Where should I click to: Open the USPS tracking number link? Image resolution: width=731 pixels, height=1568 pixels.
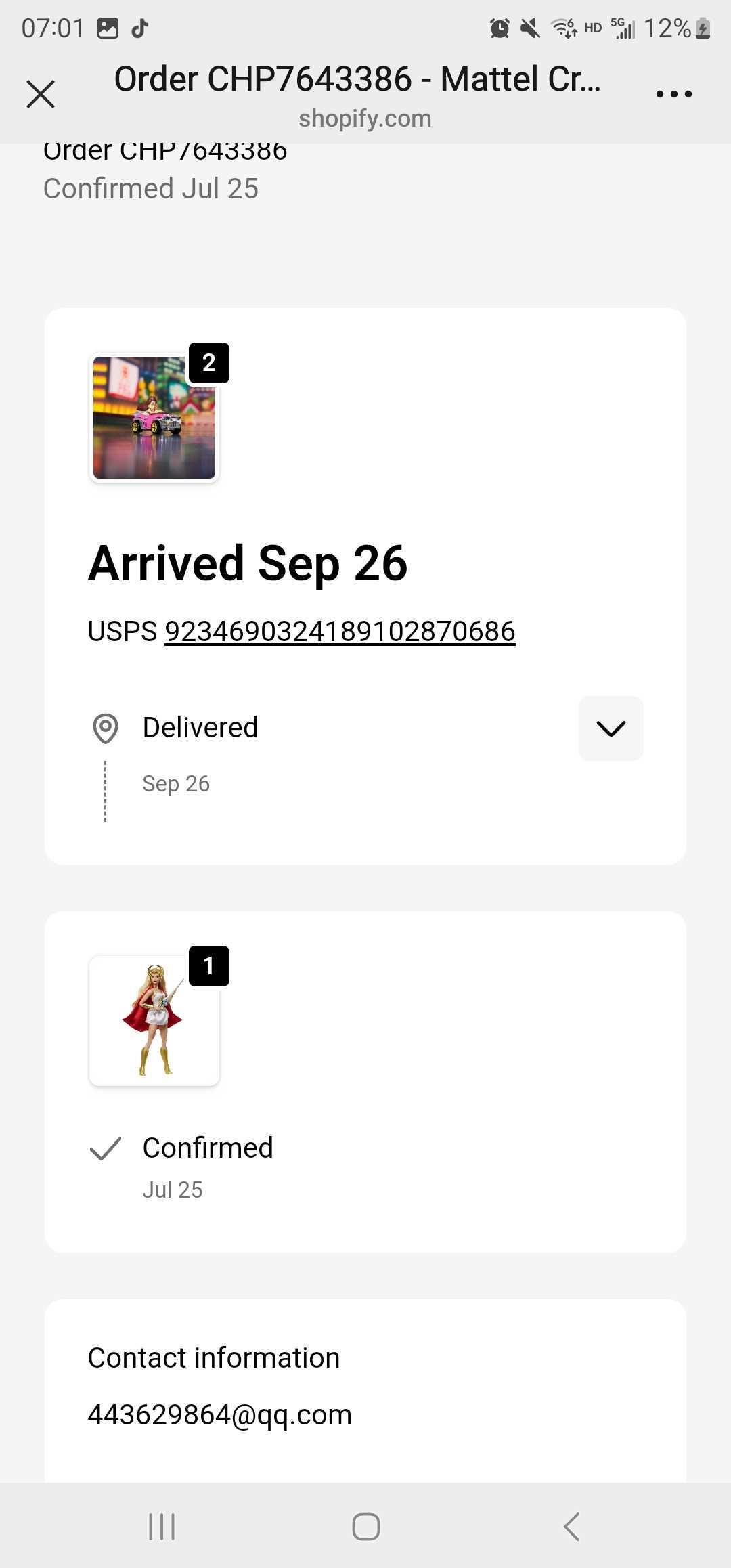pyautogui.click(x=340, y=632)
